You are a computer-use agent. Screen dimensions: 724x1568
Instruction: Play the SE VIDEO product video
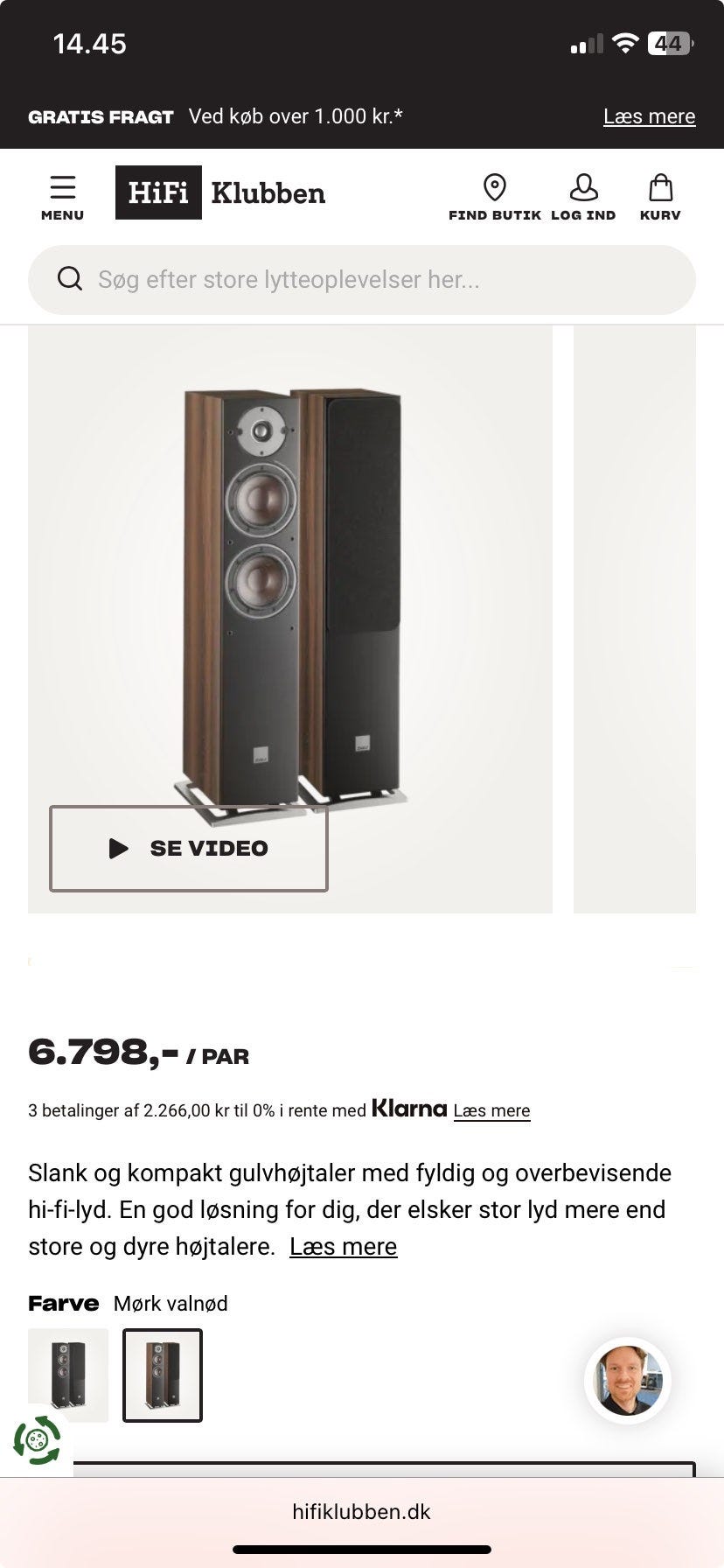pyautogui.click(x=189, y=849)
